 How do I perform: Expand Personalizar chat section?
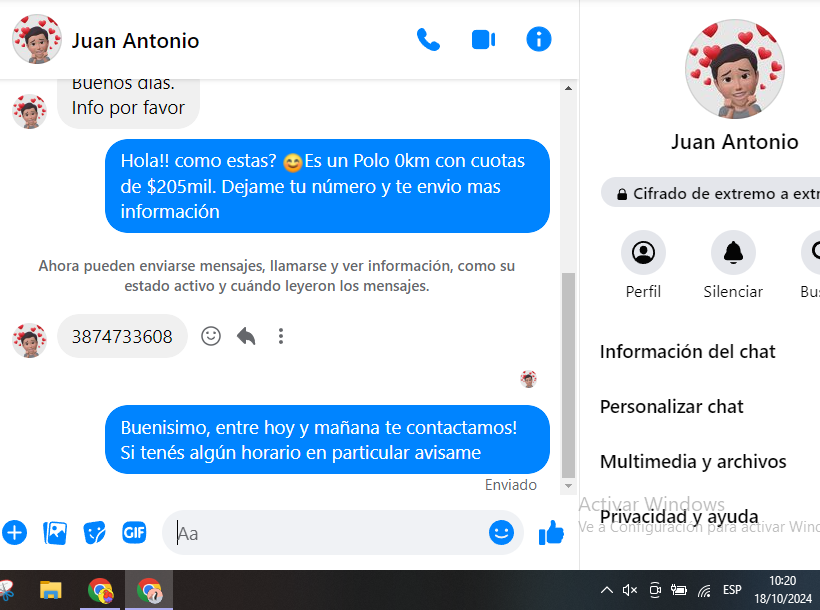(x=672, y=407)
